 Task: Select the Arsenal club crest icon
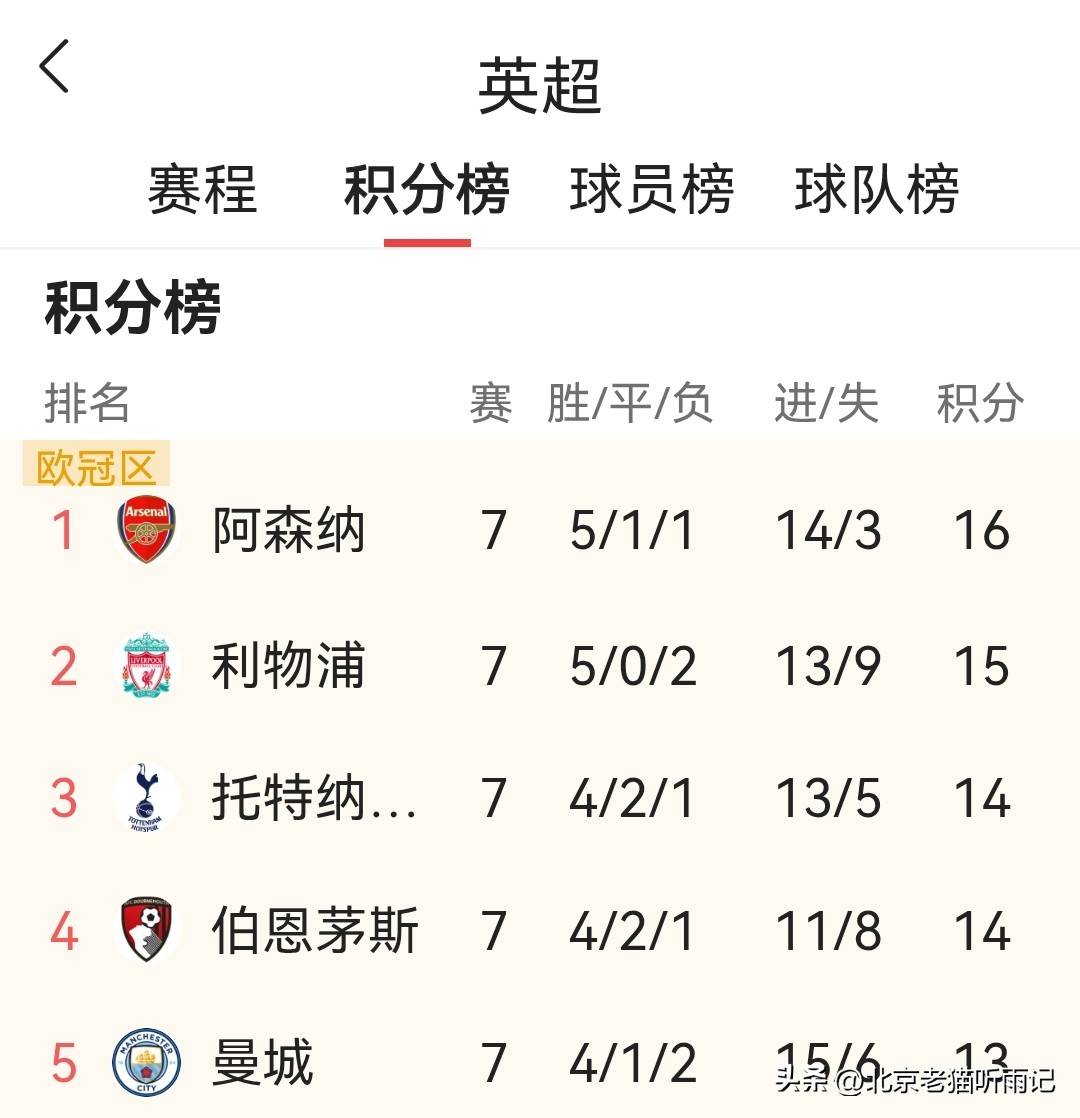[146, 531]
